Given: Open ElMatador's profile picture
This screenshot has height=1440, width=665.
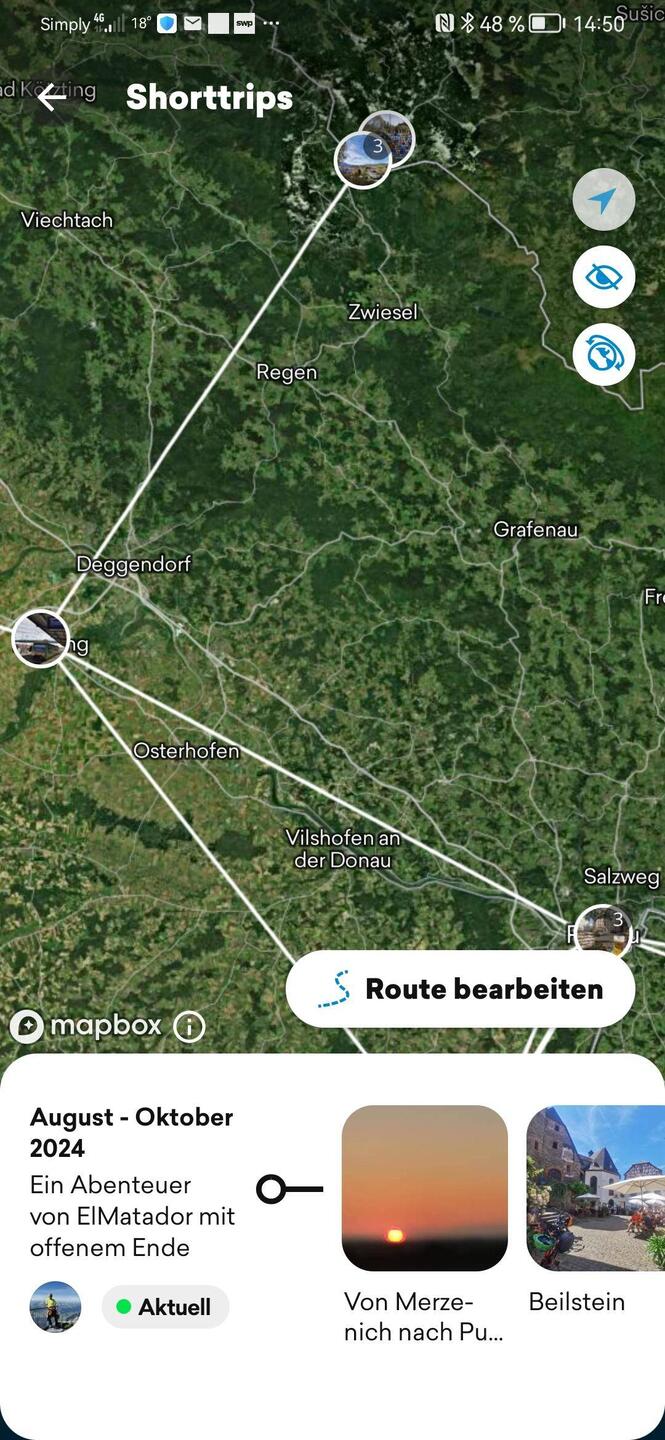Looking at the screenshot, I should click(55, 1306).
